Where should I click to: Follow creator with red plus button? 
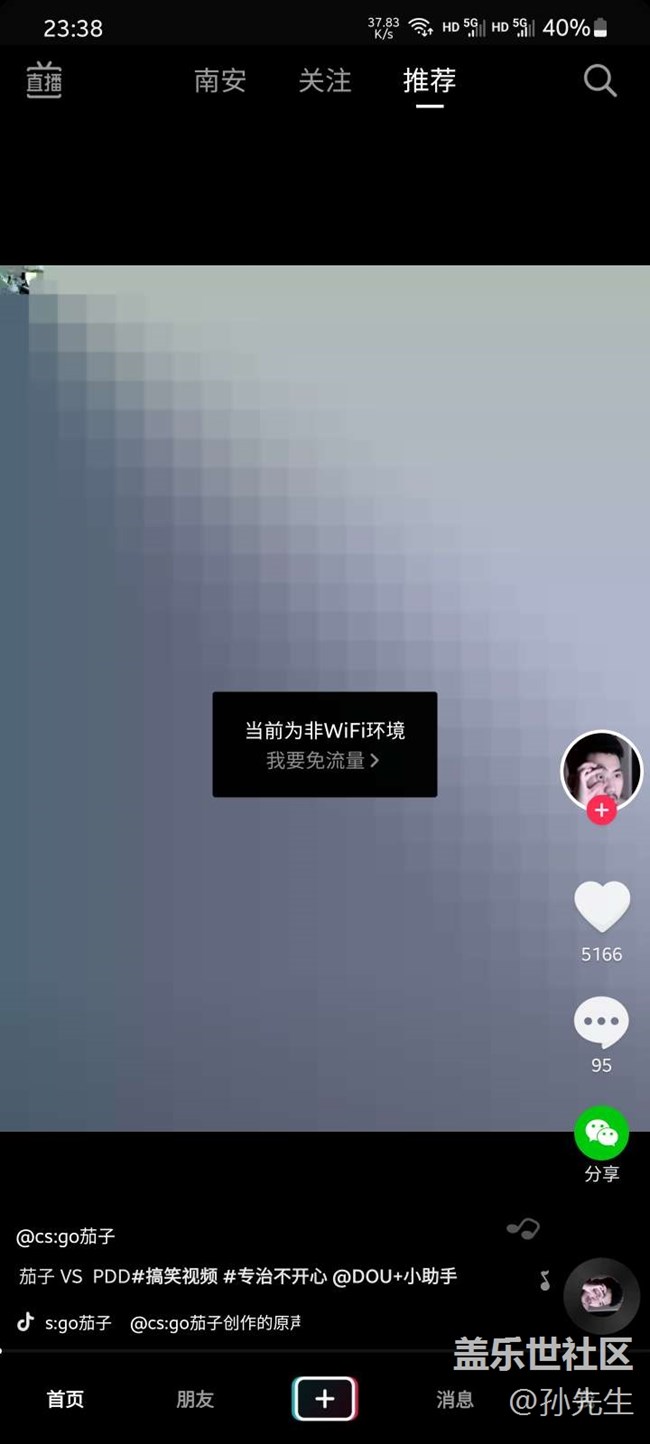(x=601, y=811)
